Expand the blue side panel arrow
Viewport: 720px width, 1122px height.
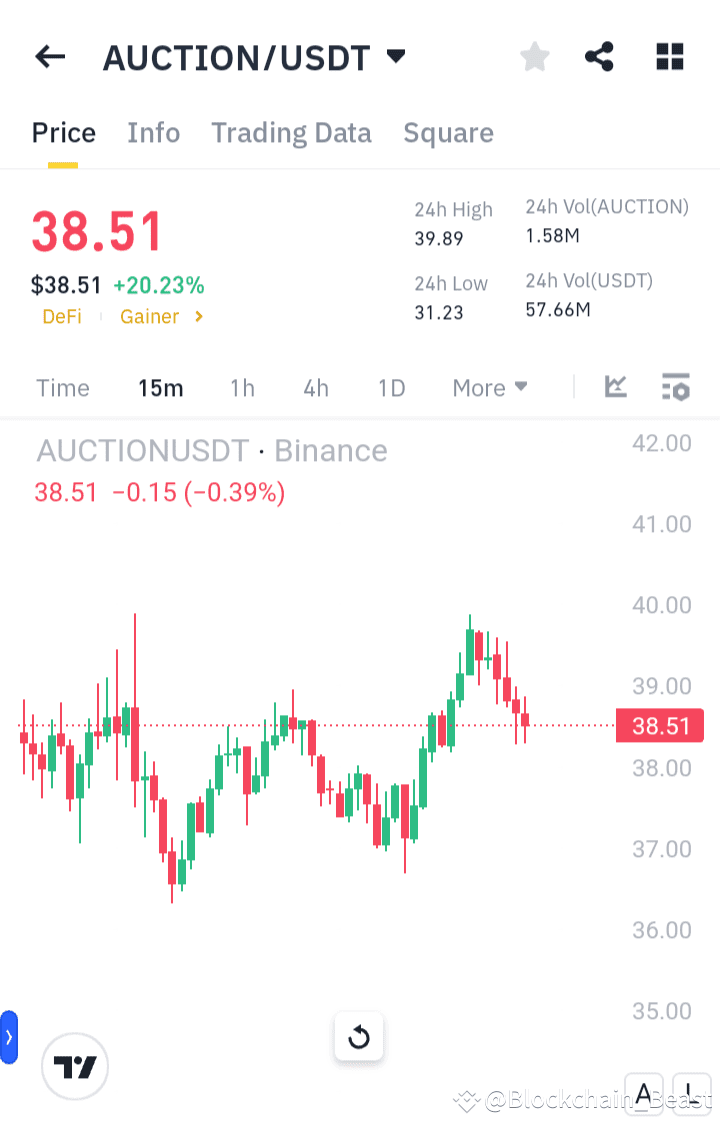pyautogui.click(x=9, y=1037)
